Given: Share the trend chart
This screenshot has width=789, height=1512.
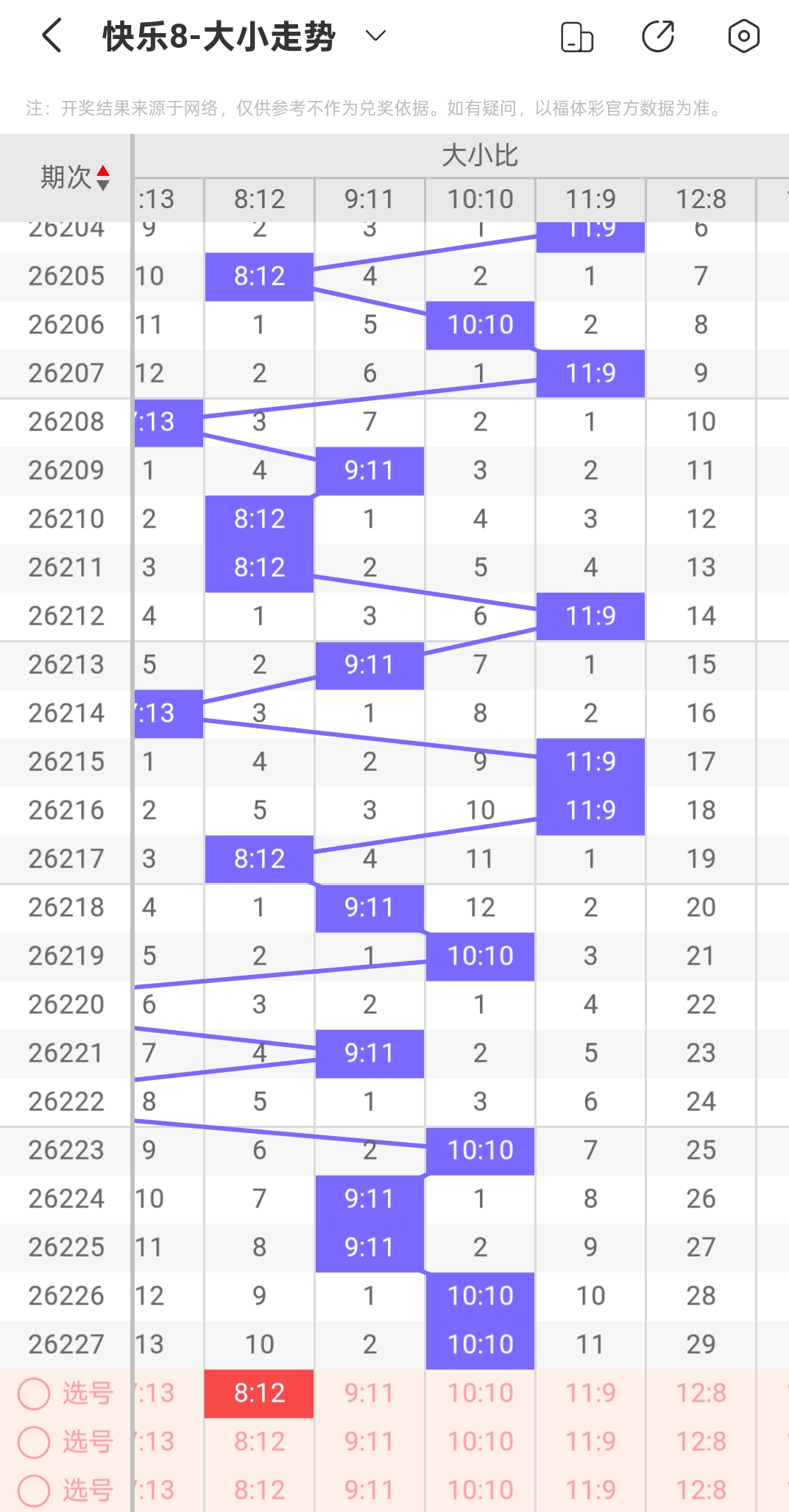Looking at the screenshot, I should [658, 37].
